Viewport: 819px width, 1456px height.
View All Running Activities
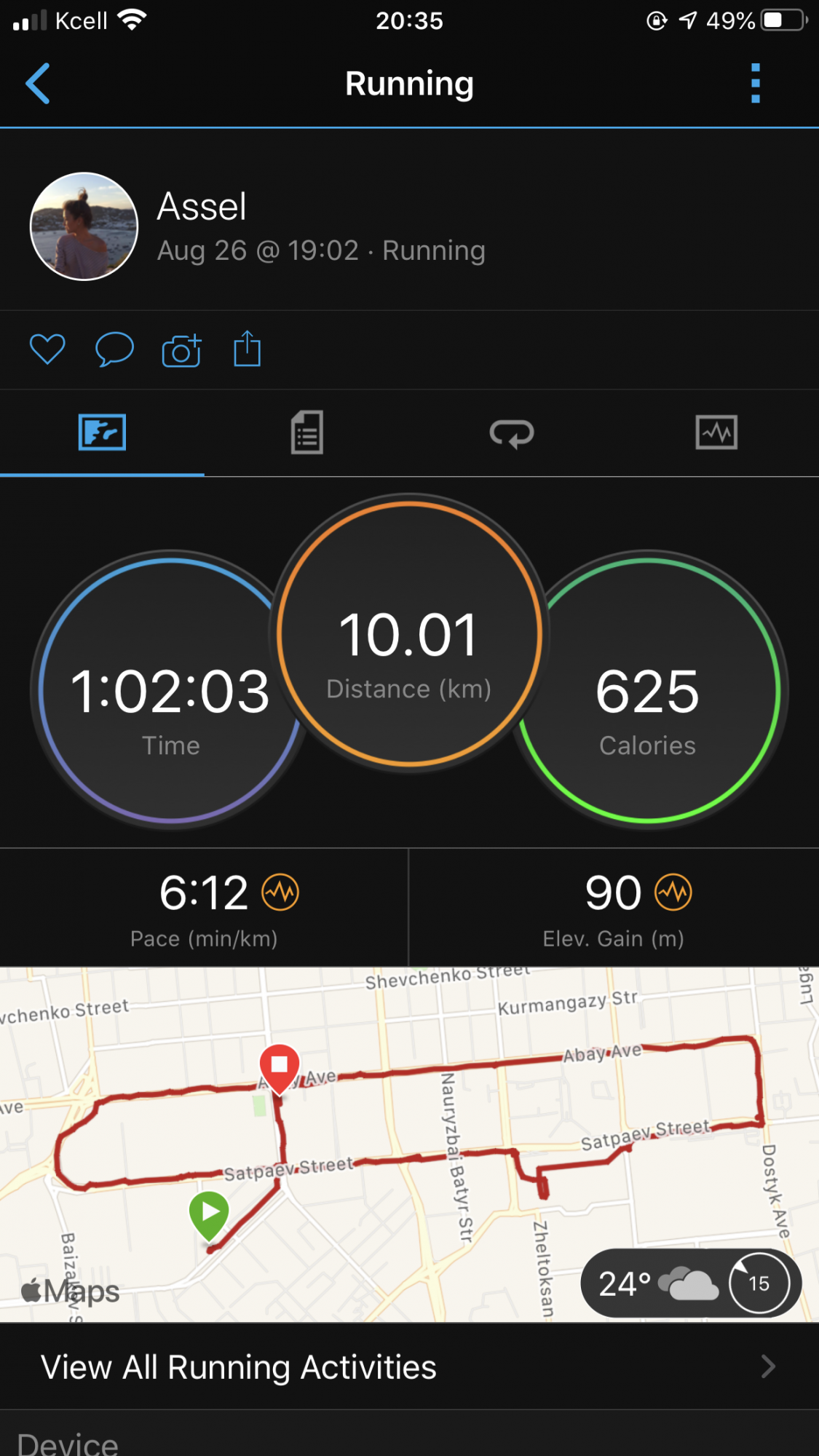tap(409, 1366)
